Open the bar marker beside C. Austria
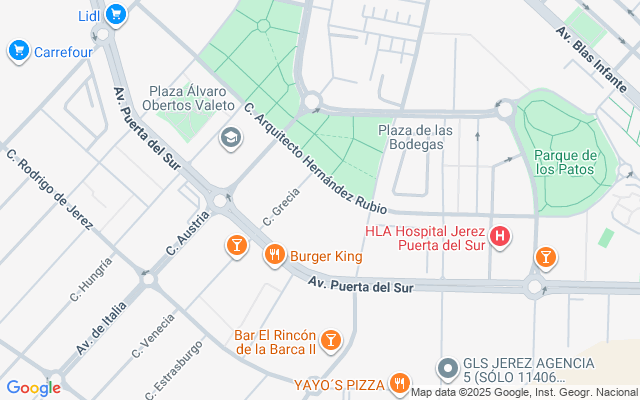 coord(236,245)
